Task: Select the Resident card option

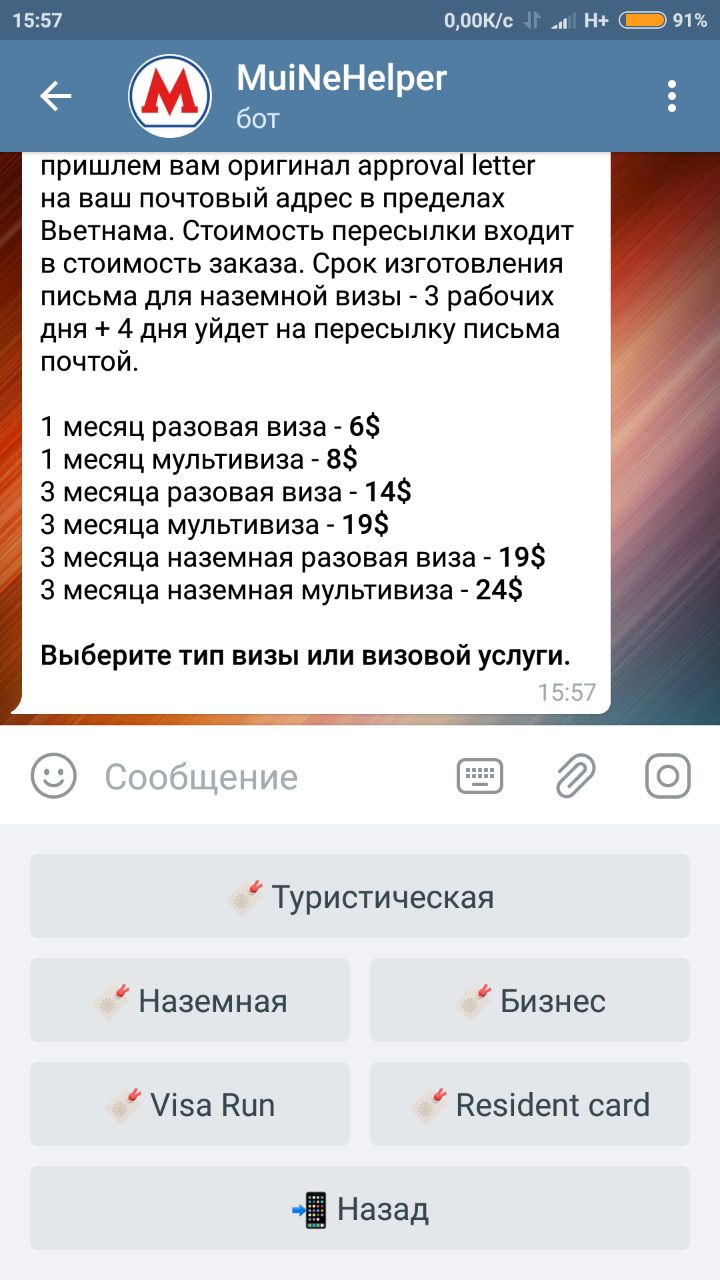Action: [x=530, y=1104]
